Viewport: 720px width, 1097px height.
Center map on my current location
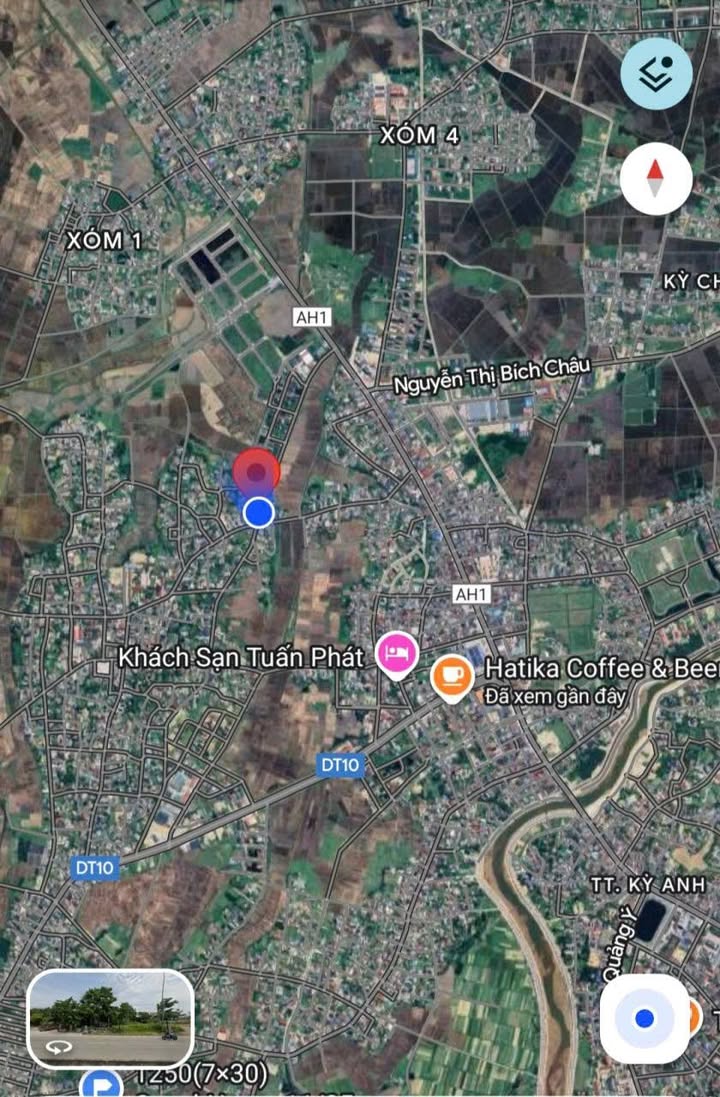click(x=645, y=1018)
